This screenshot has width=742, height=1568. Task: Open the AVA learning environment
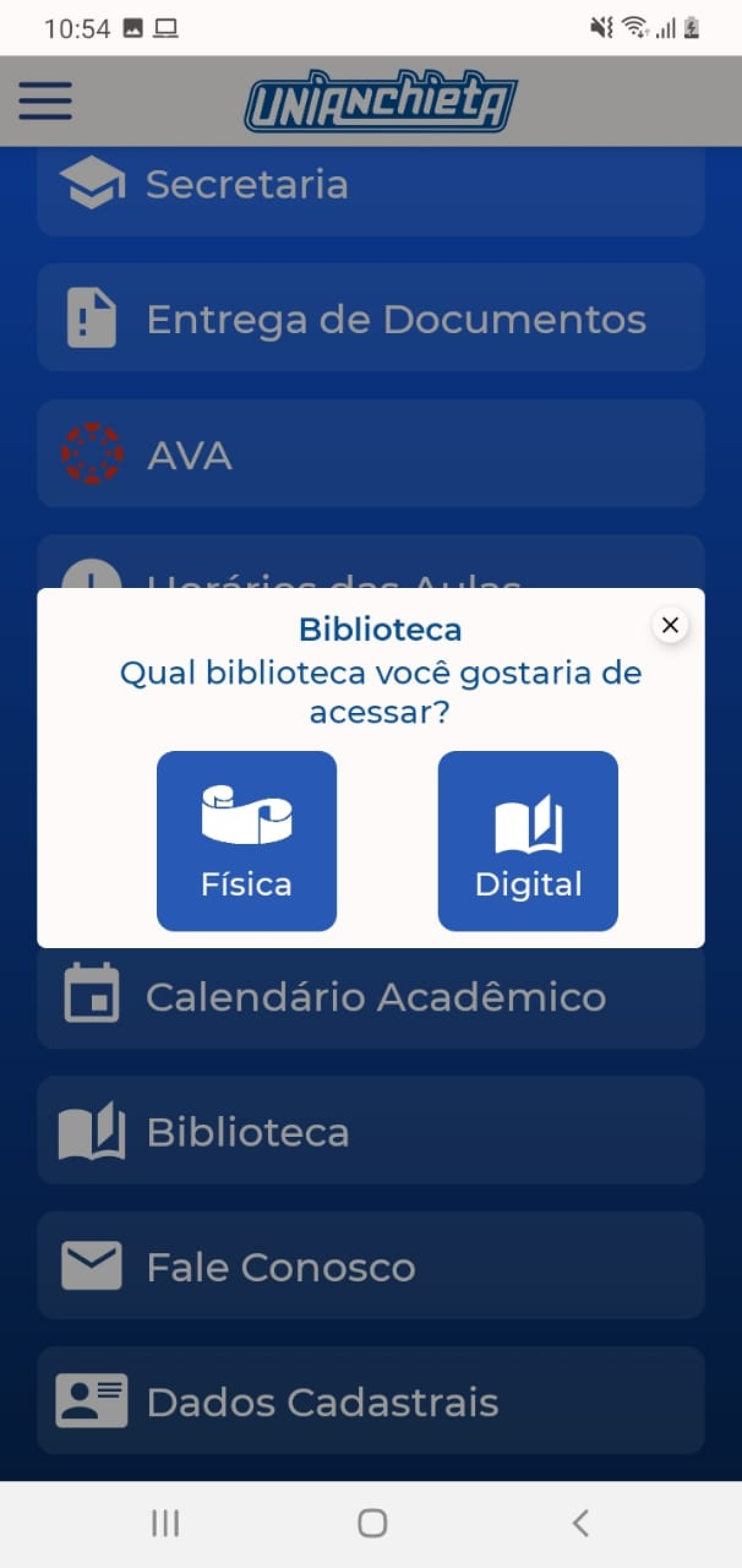(x=370, y=454)
